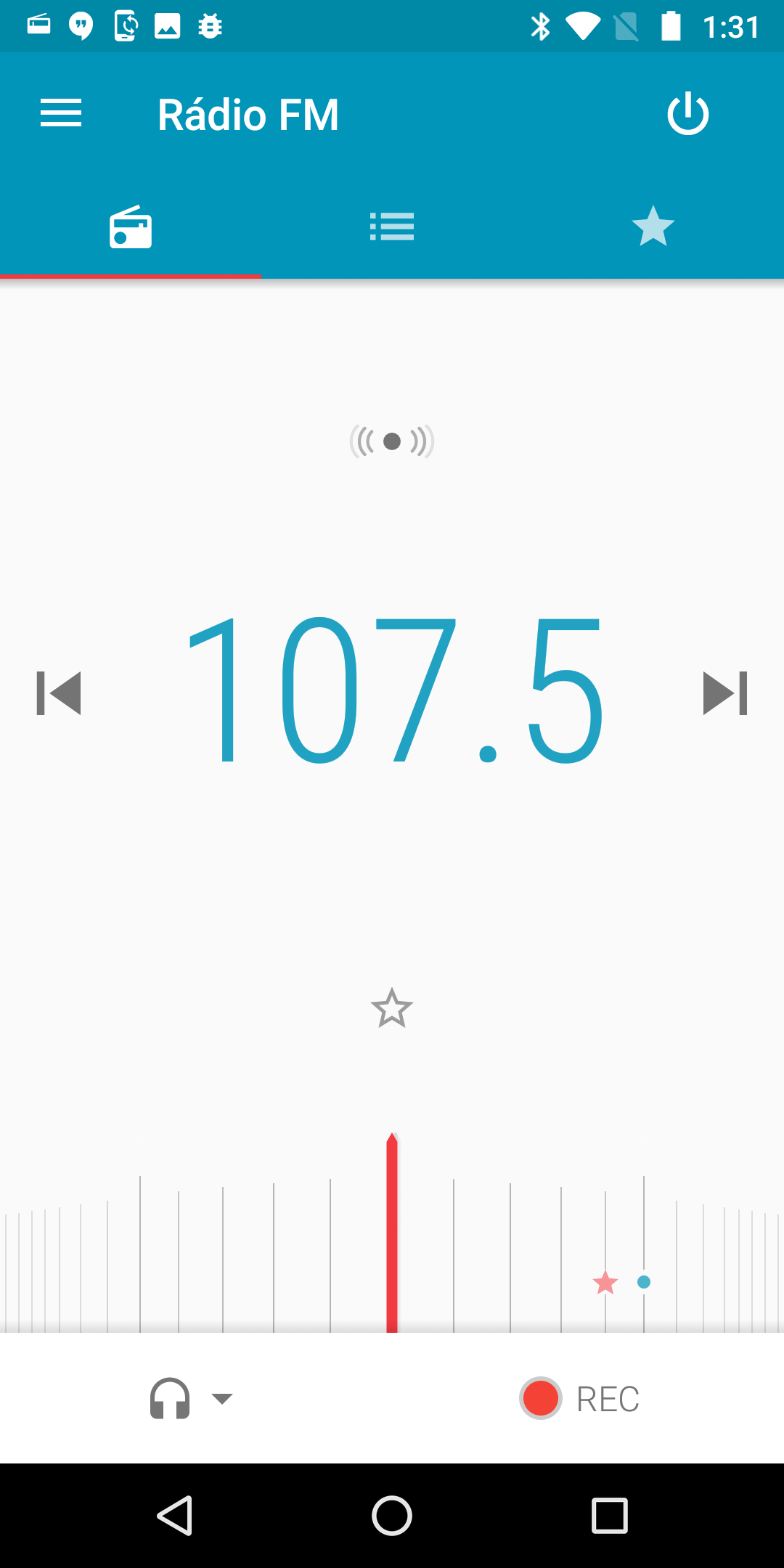Screen dimensions: 784x1568
Task: Open recent apps from navigation bar
Action: click(x=610, y=1516)
